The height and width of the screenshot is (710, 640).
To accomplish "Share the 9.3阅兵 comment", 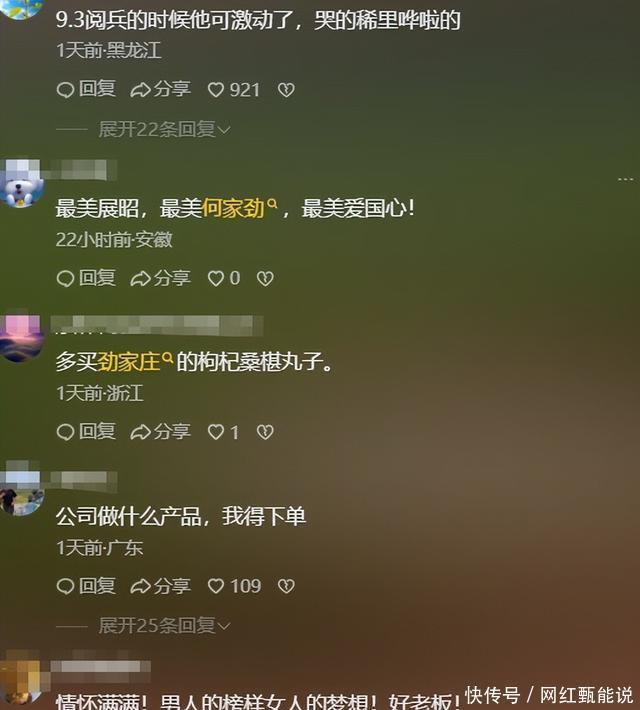I will 160,89.
